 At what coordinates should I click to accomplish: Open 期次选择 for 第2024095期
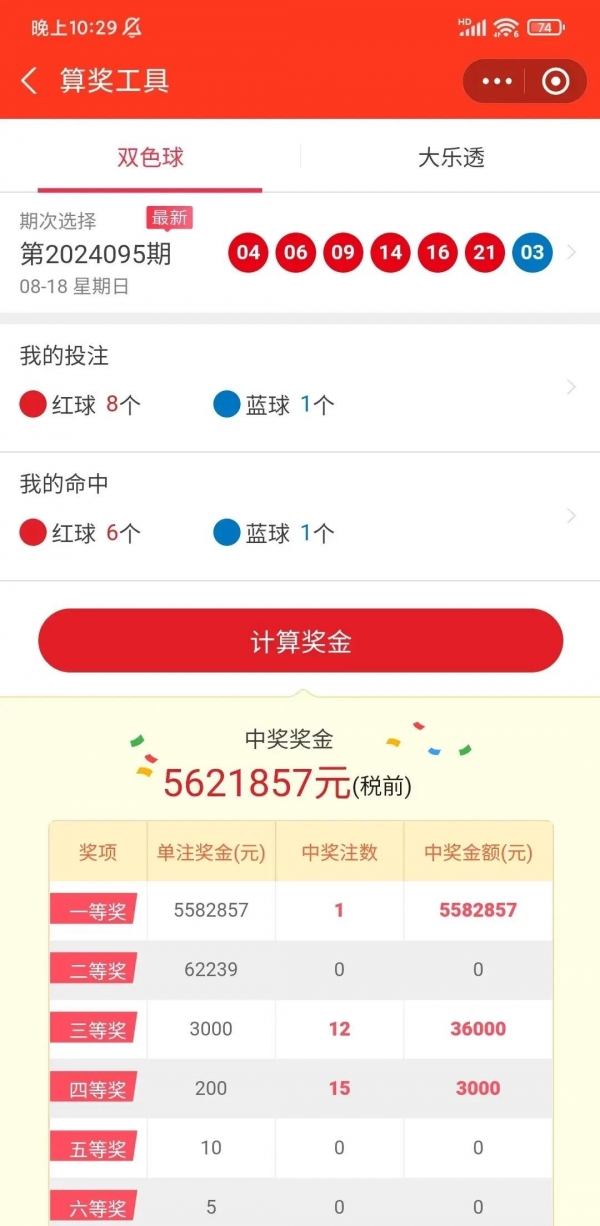(300, 252)
